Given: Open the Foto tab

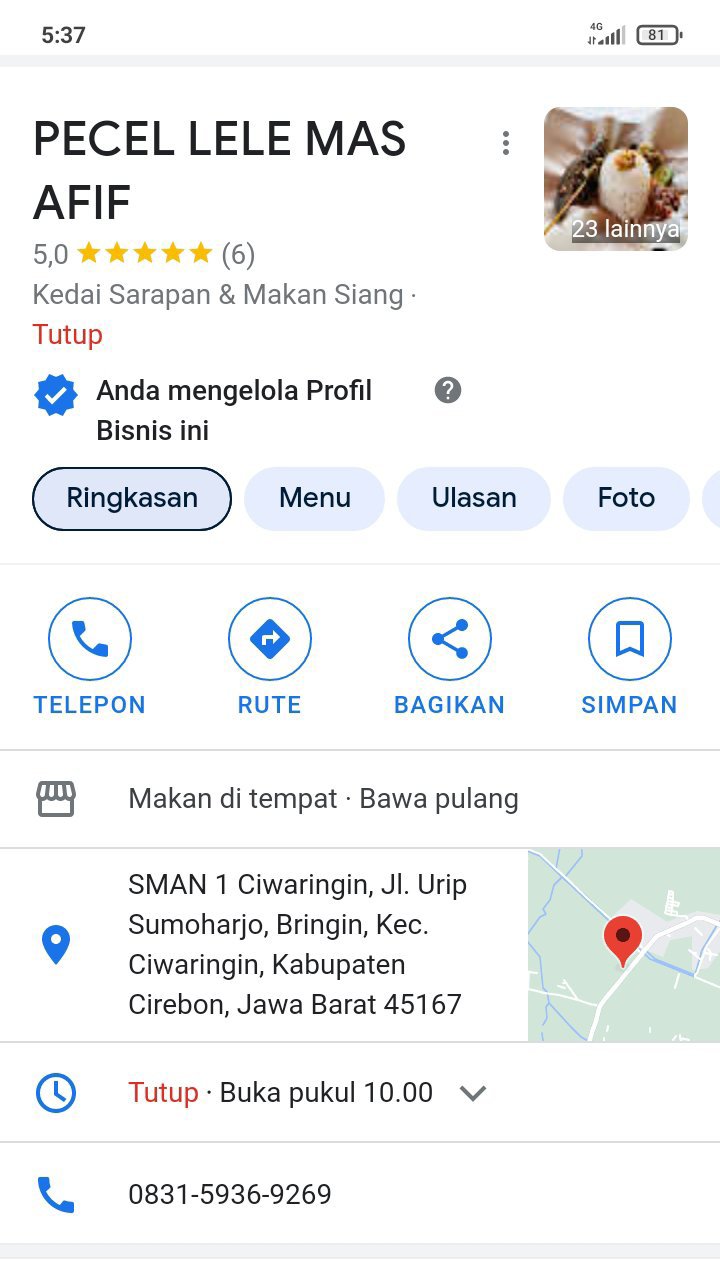Looking at the screenshot, I should point(626,498).
